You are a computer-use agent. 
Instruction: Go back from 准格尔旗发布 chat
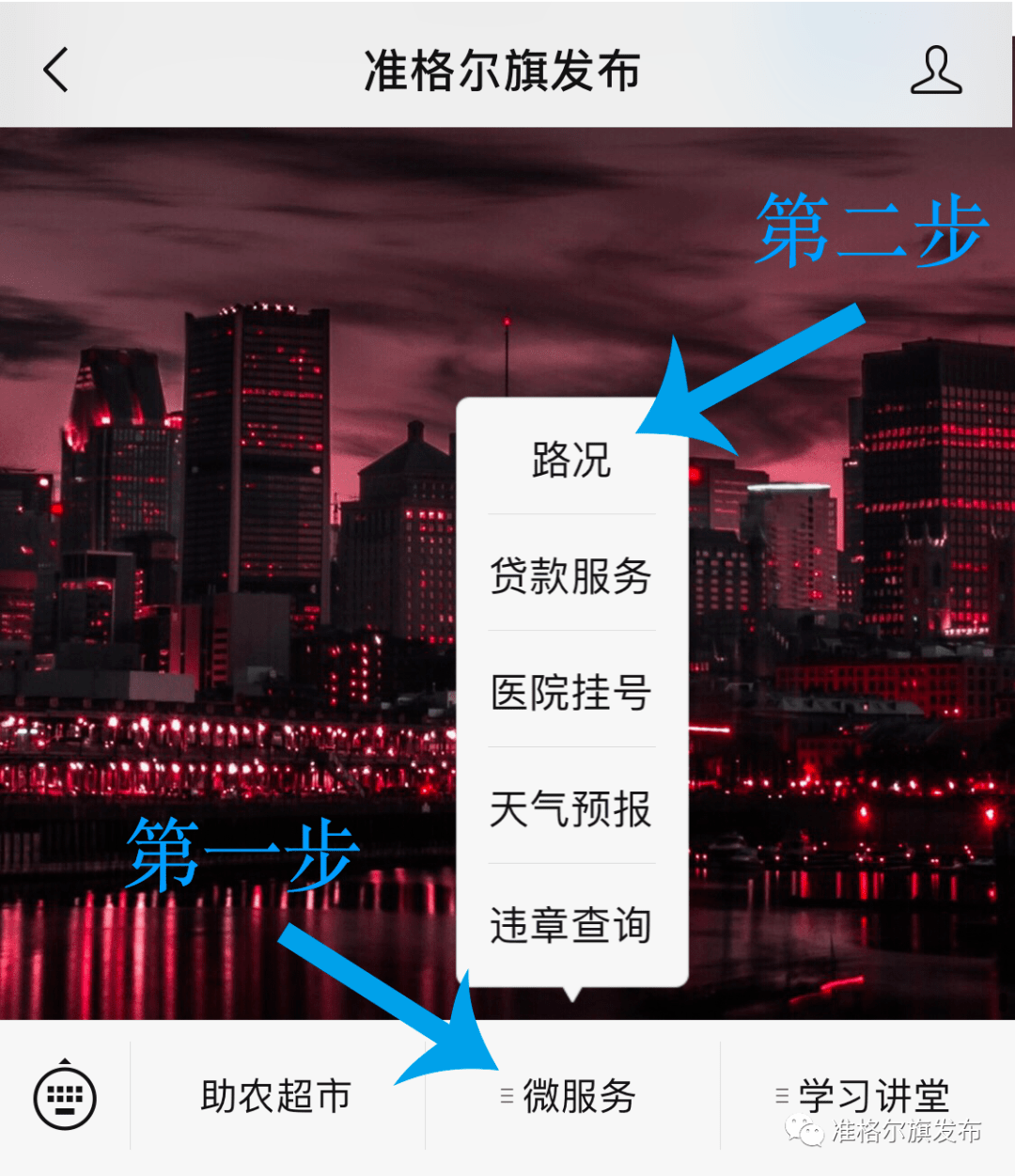pos(56,71)
